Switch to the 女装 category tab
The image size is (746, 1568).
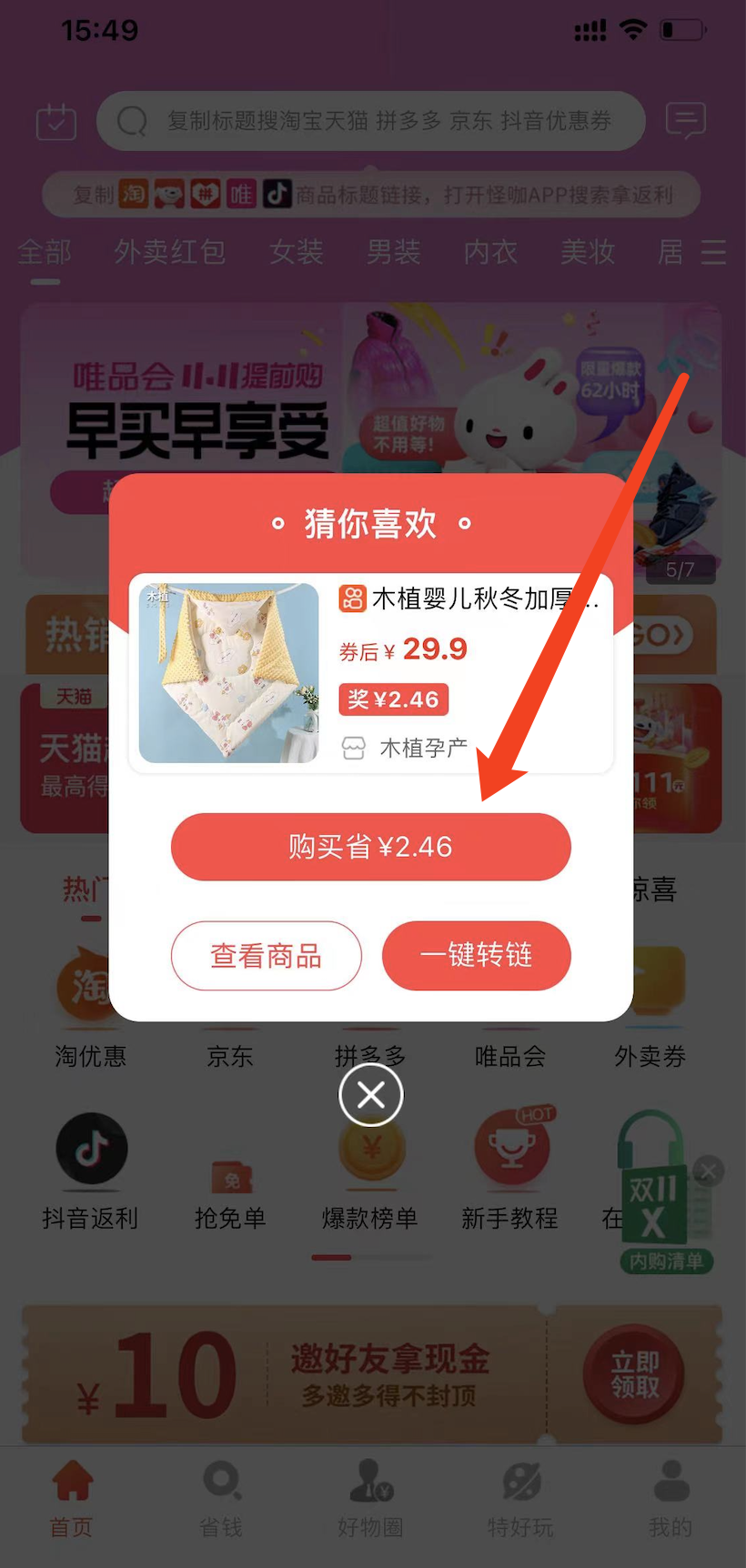point(296,252)
